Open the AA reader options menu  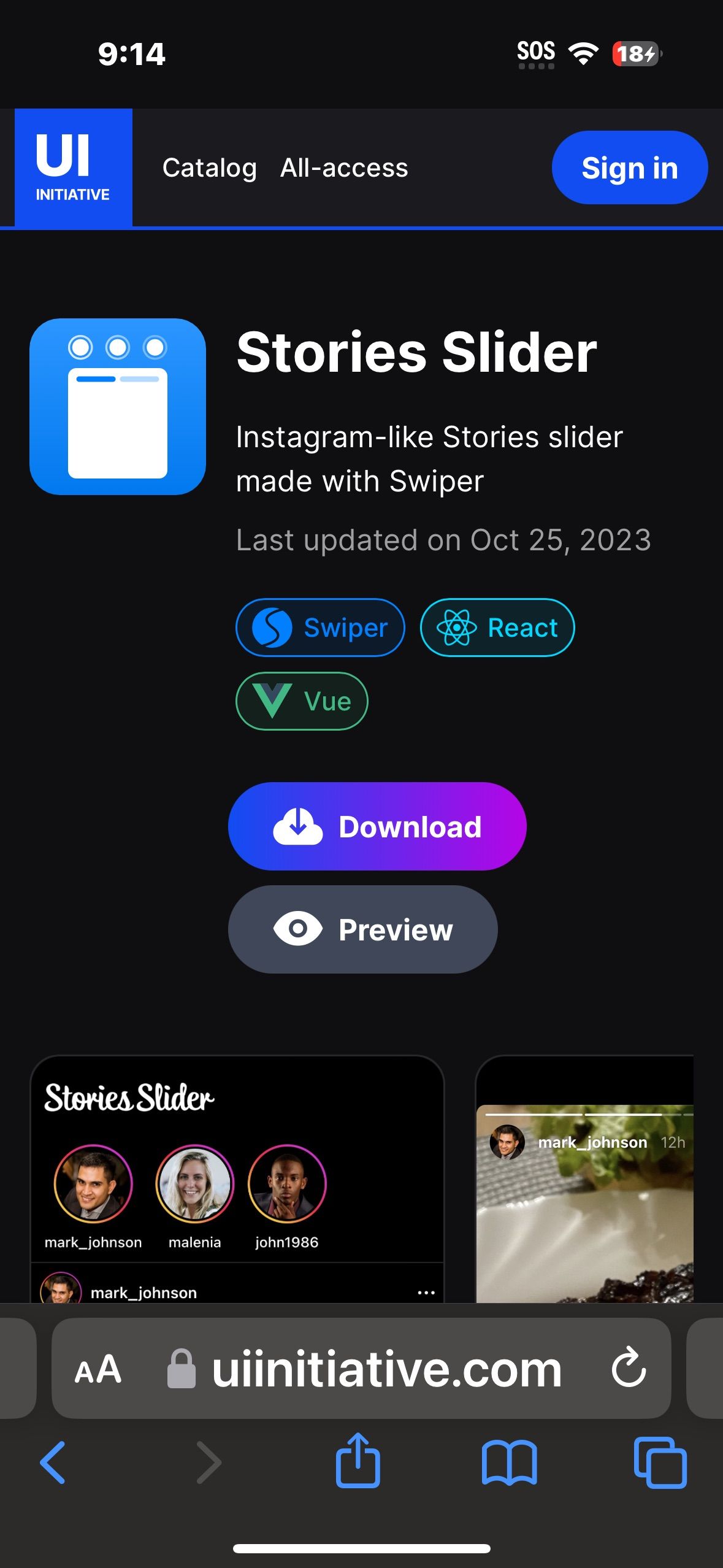98,1369
